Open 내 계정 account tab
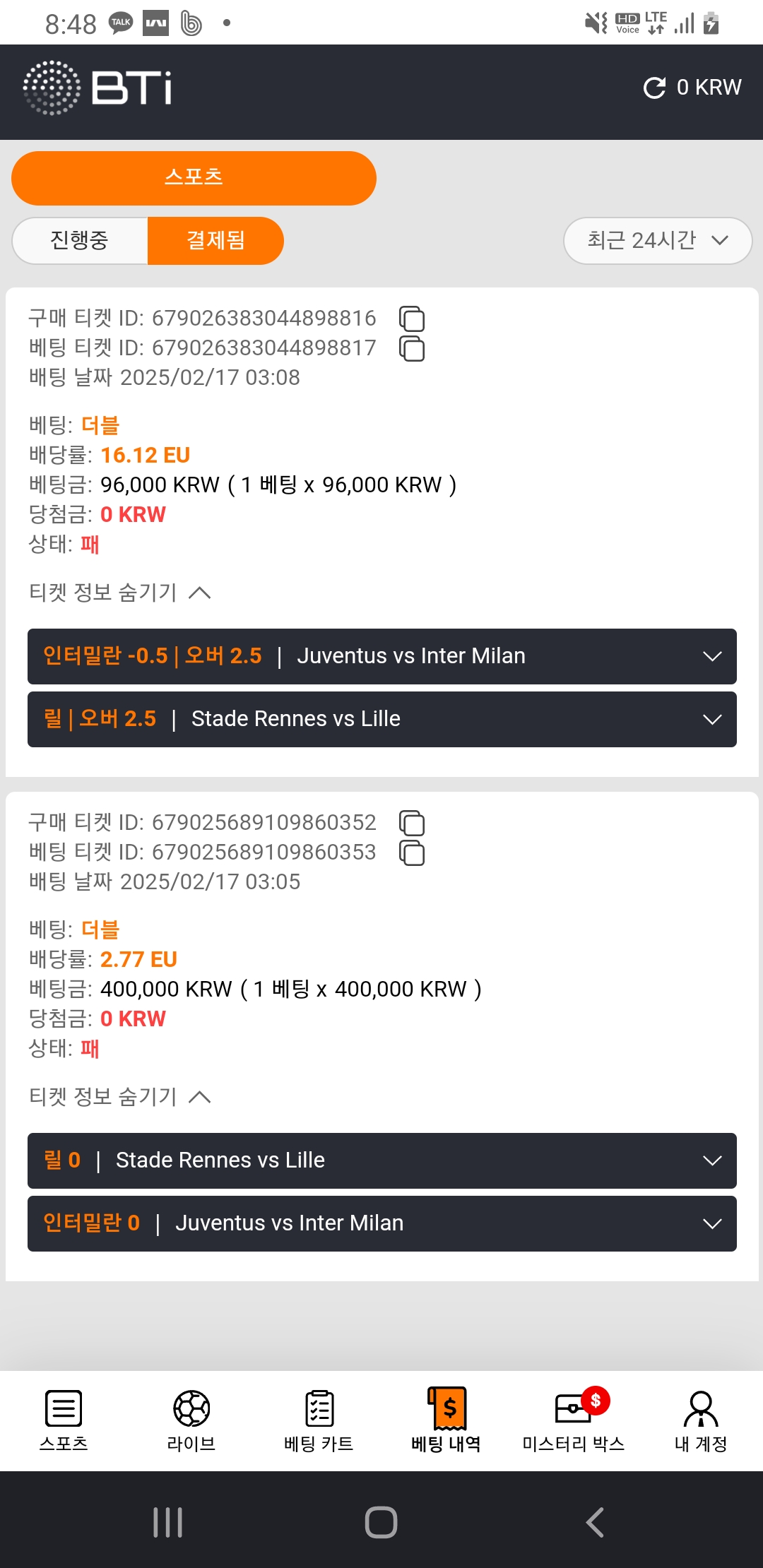 [701, 1420]
